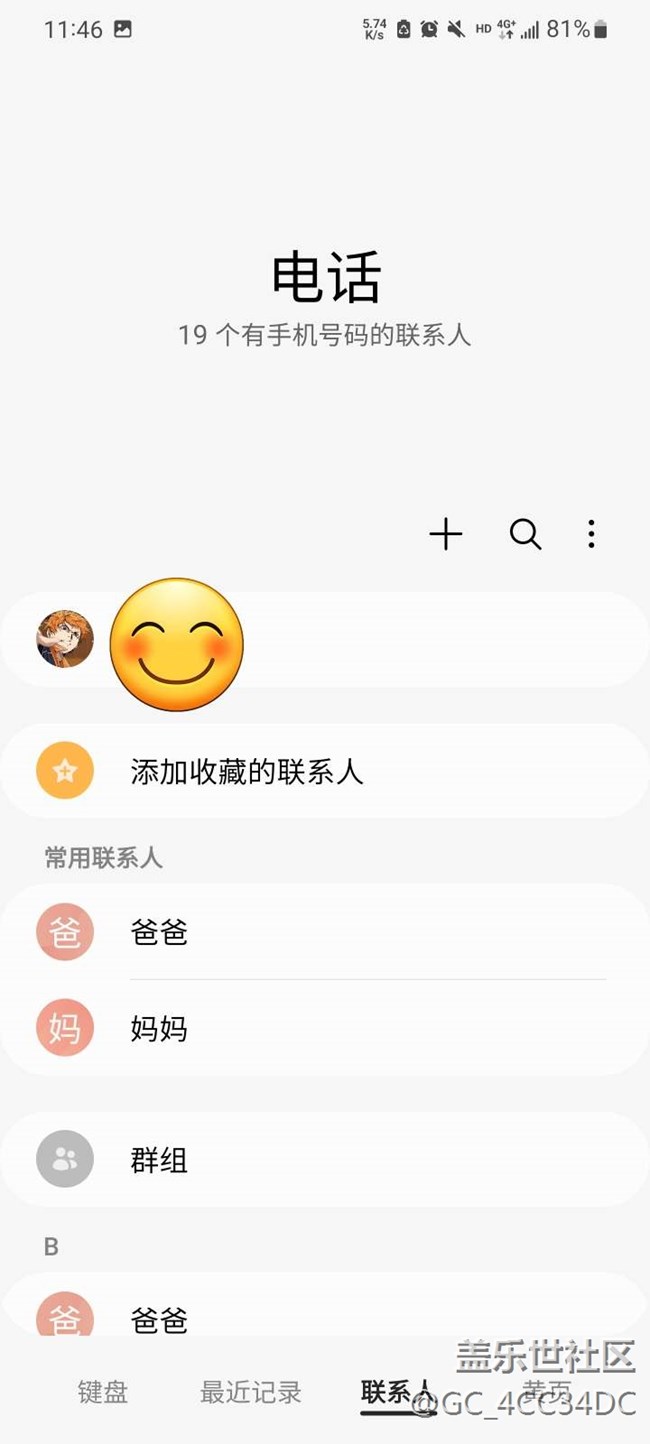Open contact search
The height and width of the screenshot is (1444, 650).
(525, 535)
